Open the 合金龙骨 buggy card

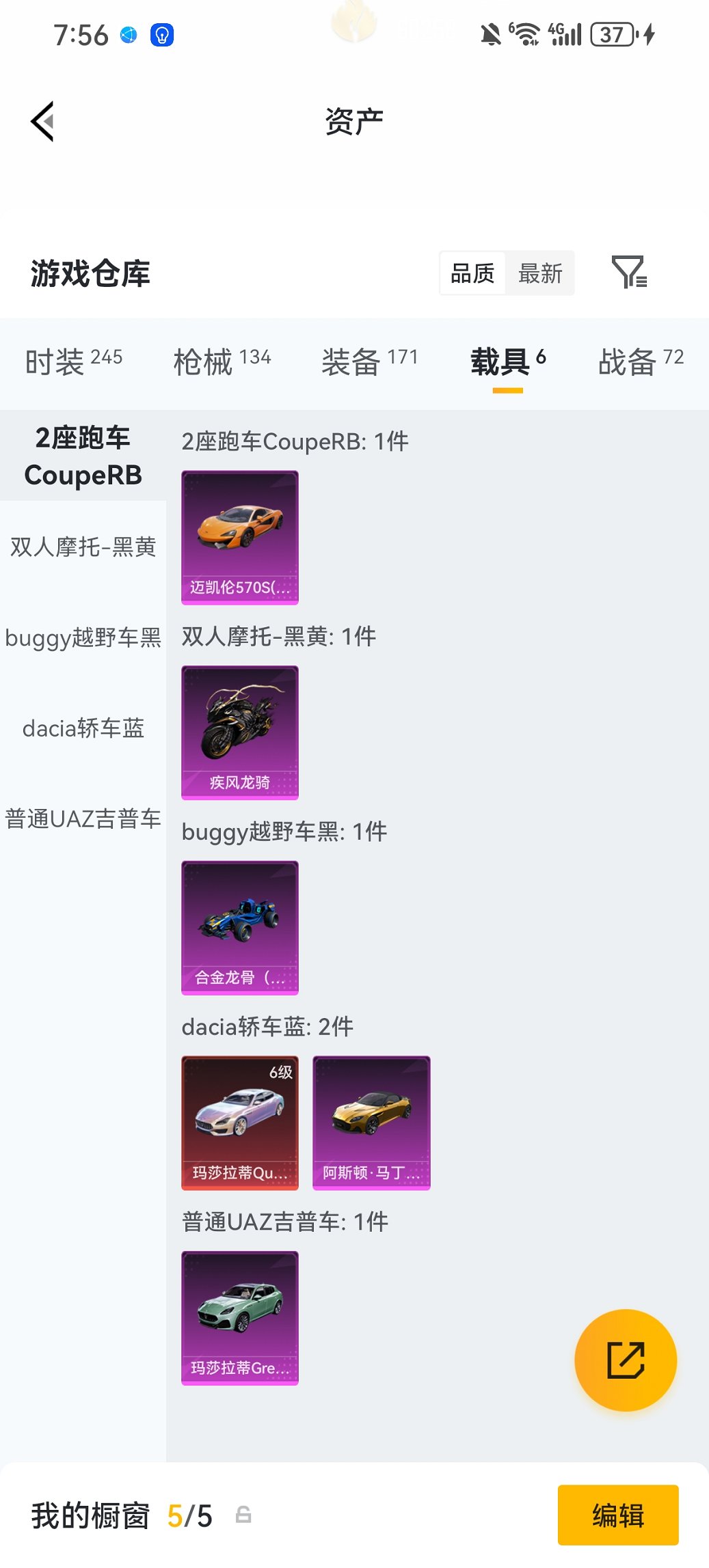pyautogui.click(x=240, y=927)
